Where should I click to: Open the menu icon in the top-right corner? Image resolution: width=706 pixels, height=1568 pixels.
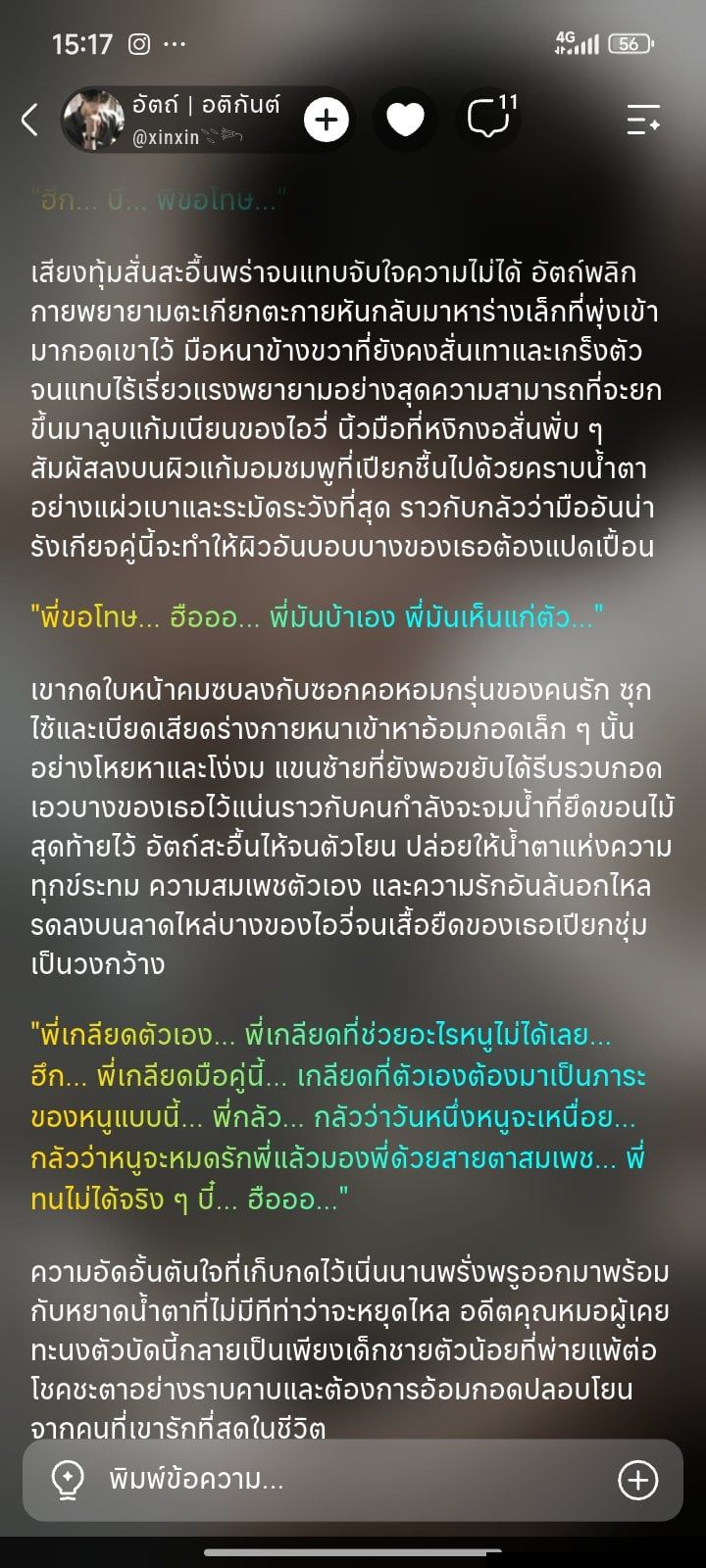pyautogui.click(x=643, y=120)
